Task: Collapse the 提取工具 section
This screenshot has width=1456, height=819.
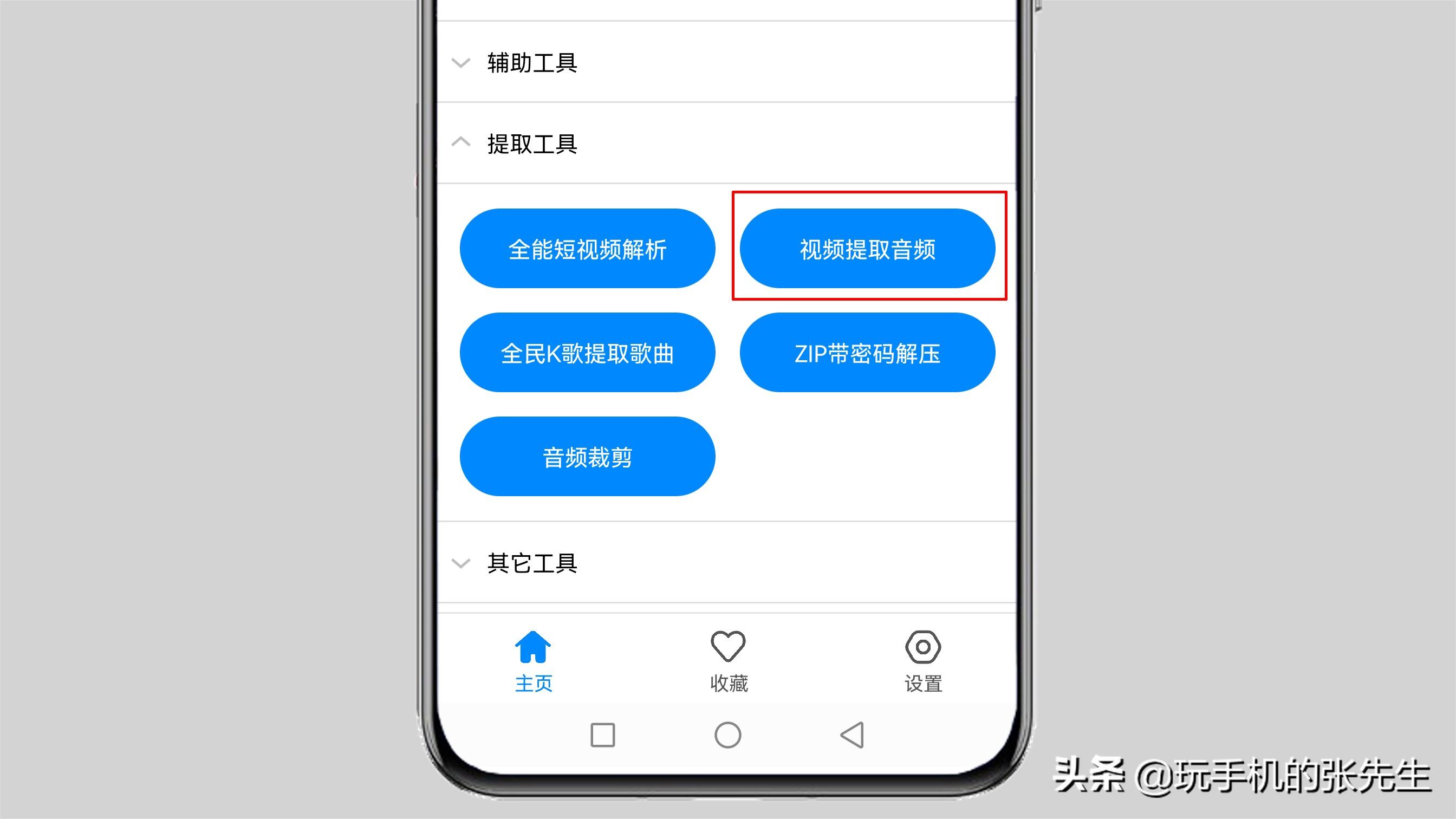Action: tap(531, 144)
